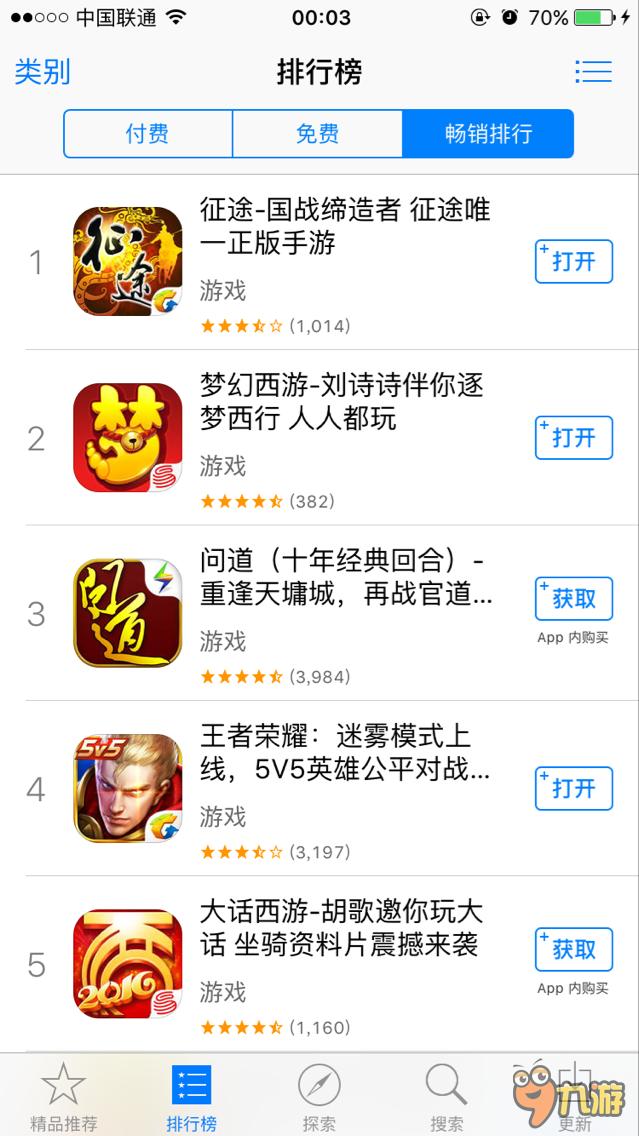Get 问道 with the 获取 button

click(573, 598)
